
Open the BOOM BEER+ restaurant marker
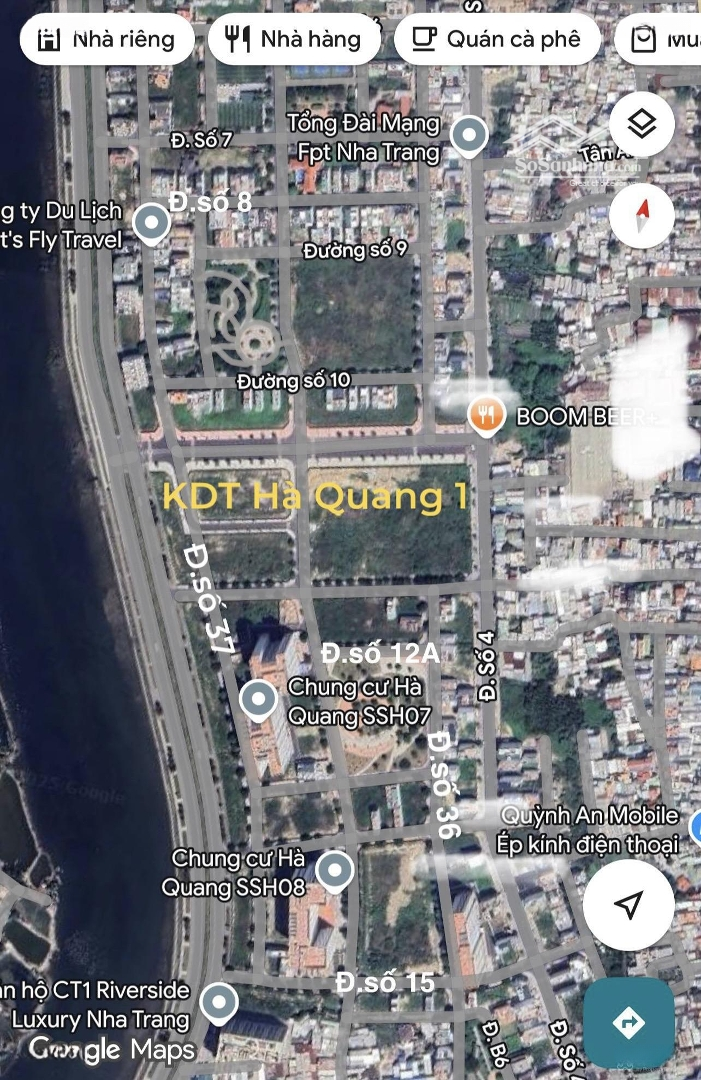click(x=485, y=415)
